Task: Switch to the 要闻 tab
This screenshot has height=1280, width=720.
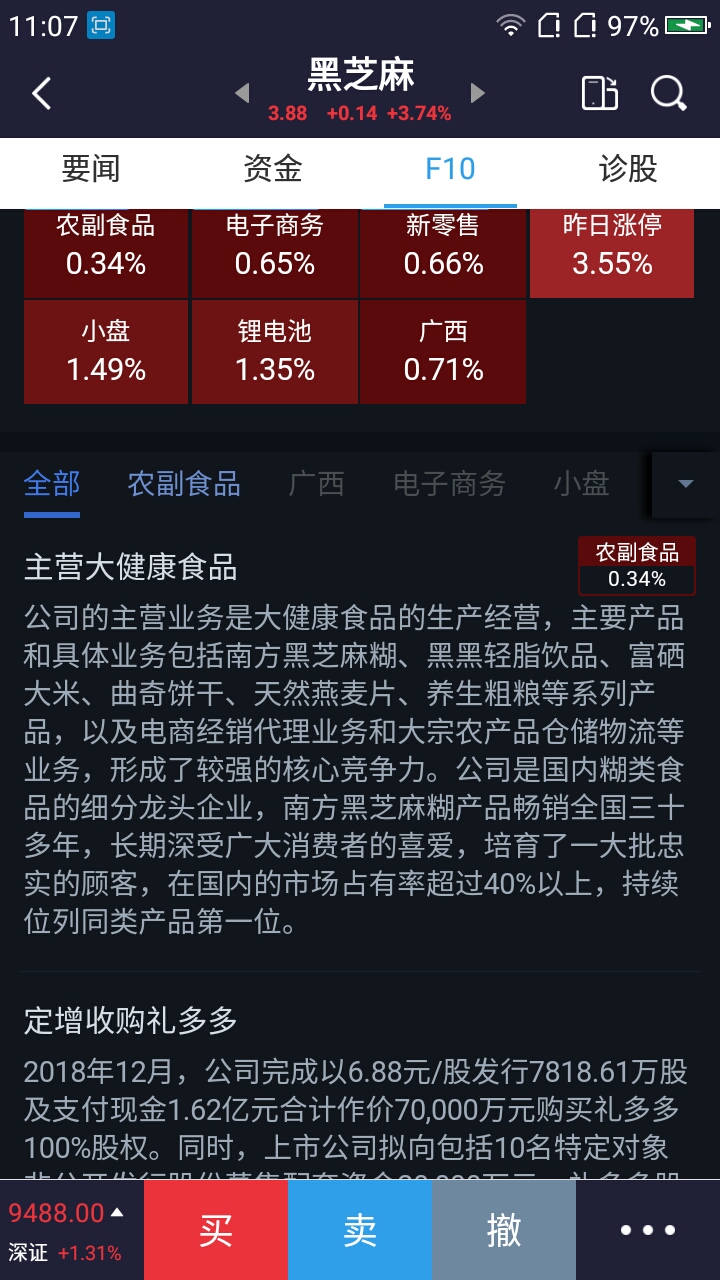Action: click(90, 171)
